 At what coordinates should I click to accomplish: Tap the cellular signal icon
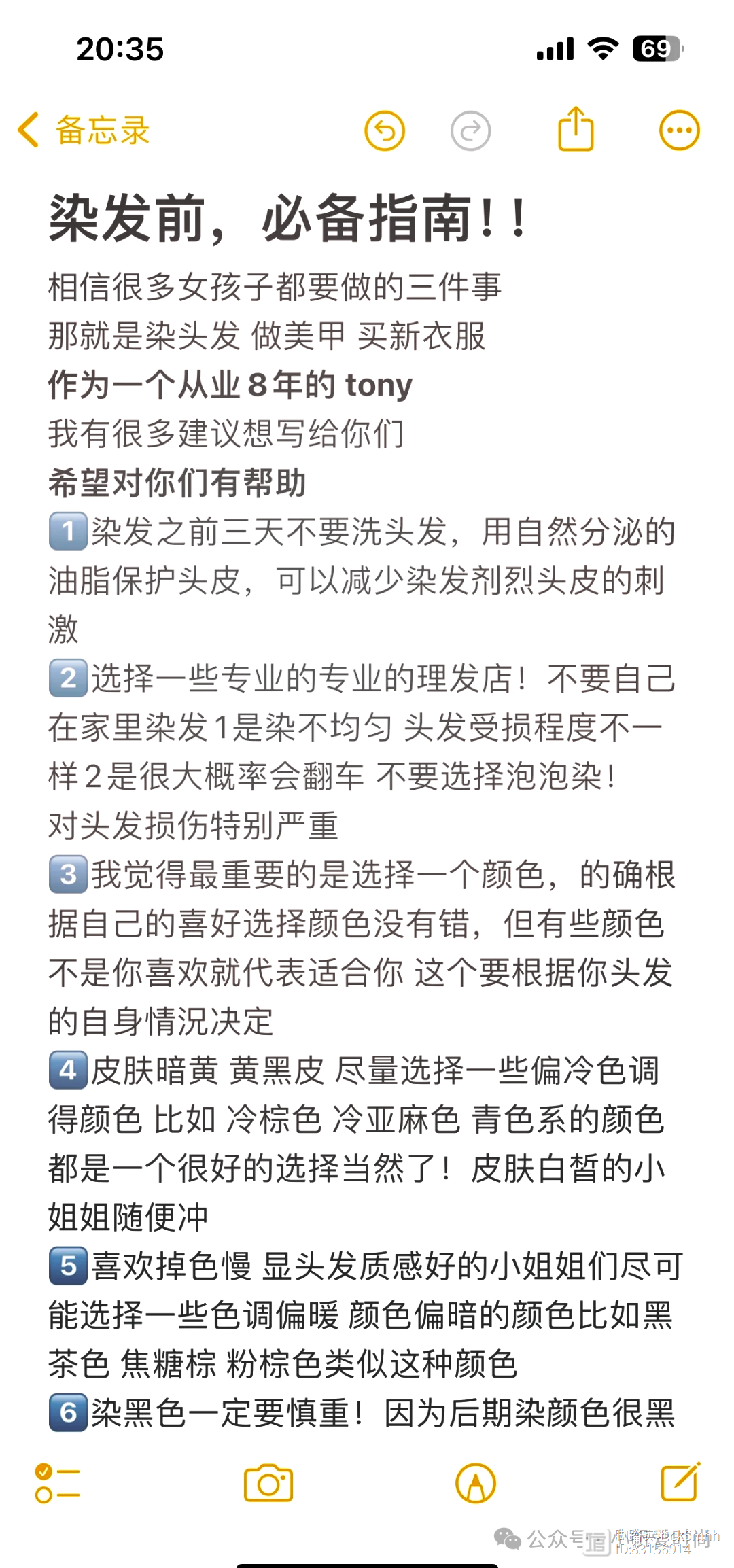coord(554,48)
